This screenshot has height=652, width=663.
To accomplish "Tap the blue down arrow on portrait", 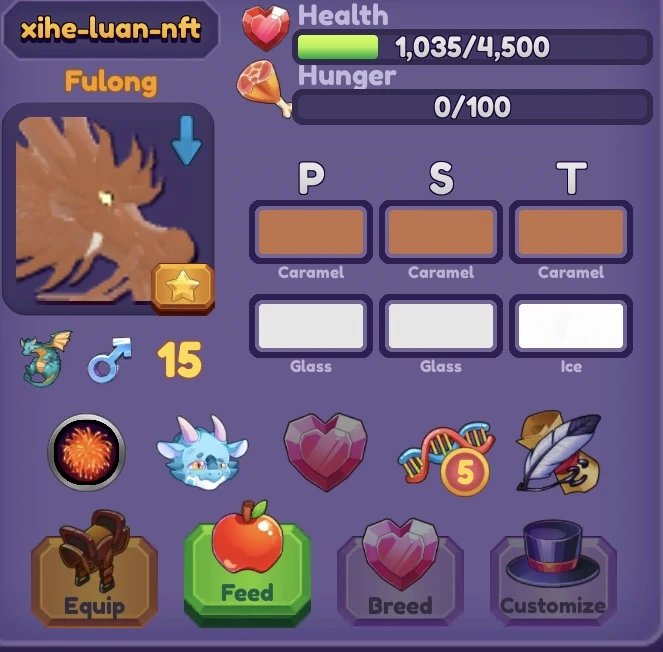I will [x=186, y=140].
